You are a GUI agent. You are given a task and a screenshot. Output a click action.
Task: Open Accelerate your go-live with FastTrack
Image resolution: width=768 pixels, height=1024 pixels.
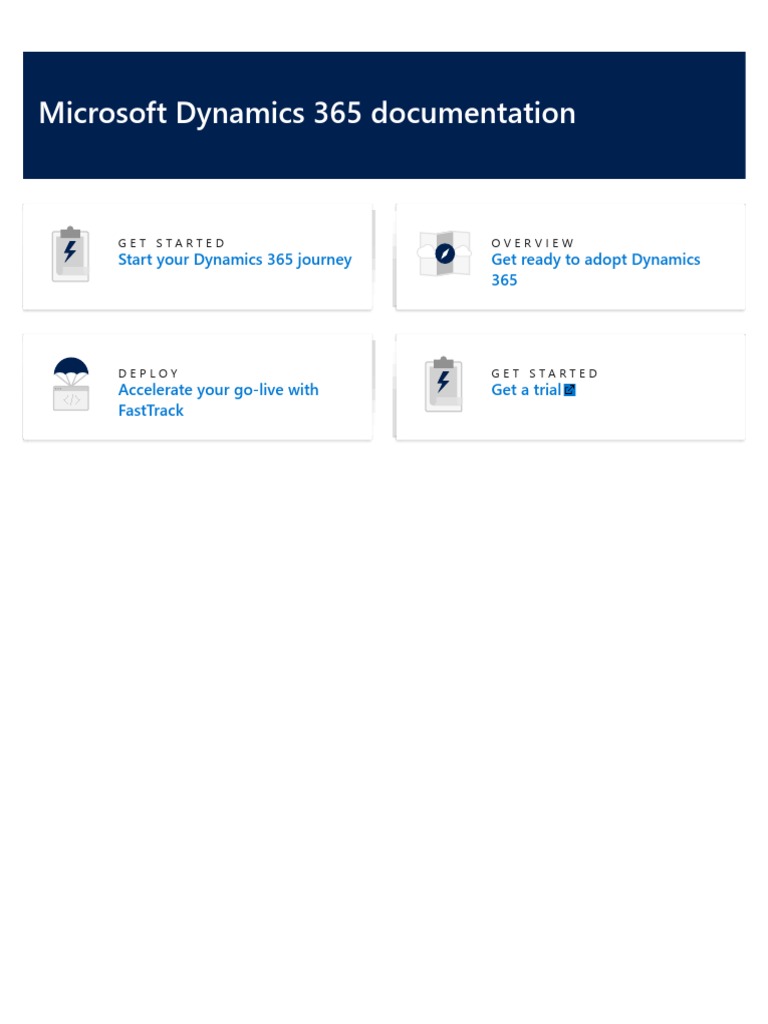[218, 400]
